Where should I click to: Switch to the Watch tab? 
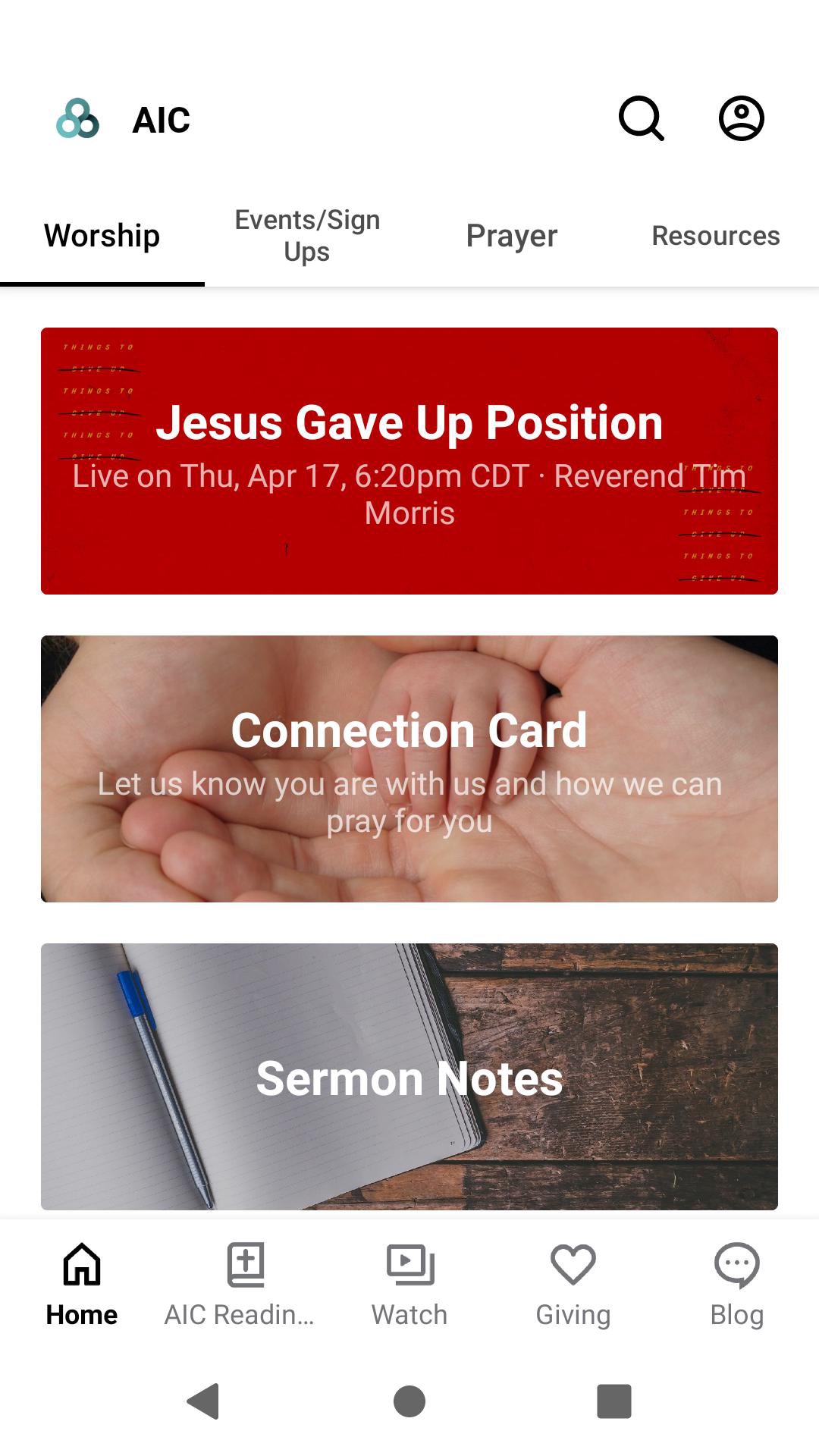coord(409,1285)
